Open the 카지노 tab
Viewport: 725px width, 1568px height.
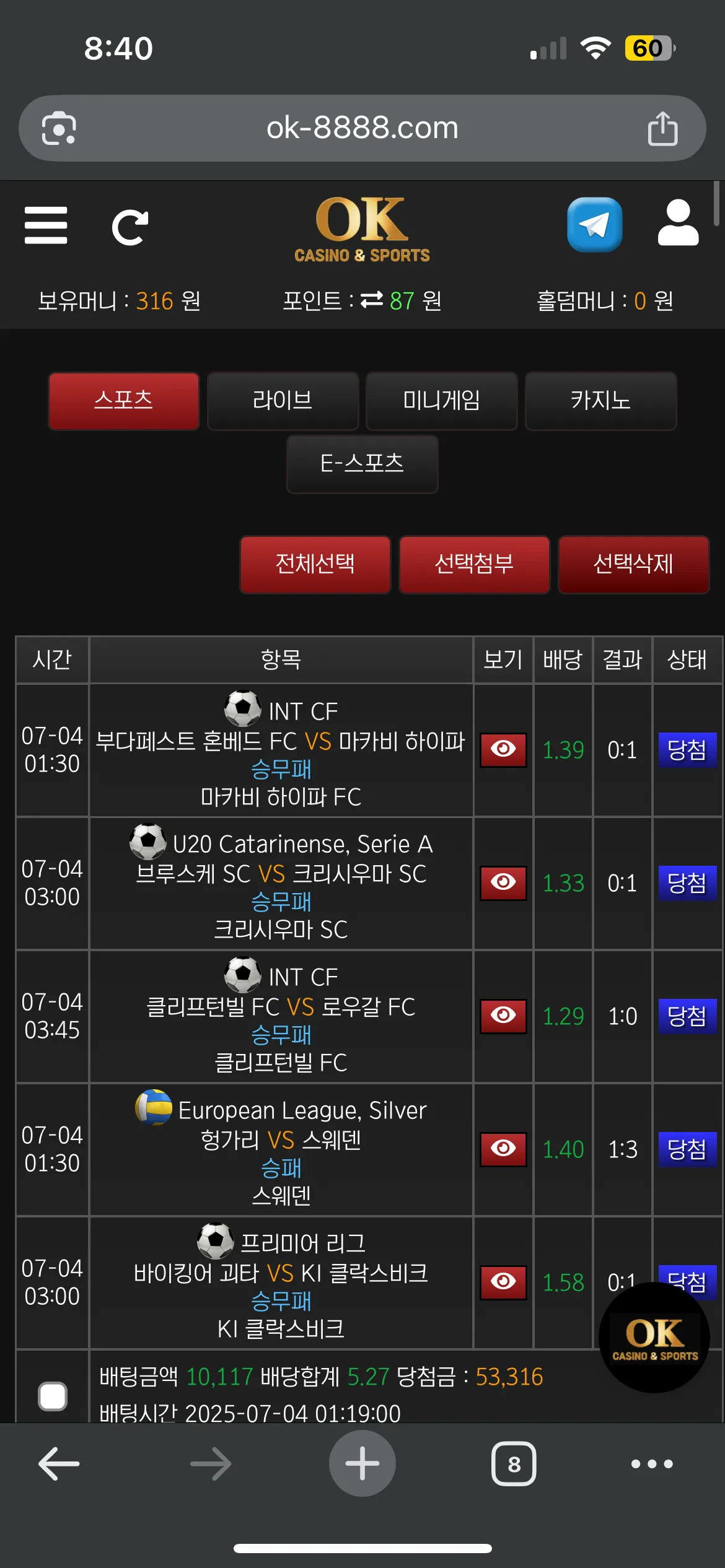[600, 401]
